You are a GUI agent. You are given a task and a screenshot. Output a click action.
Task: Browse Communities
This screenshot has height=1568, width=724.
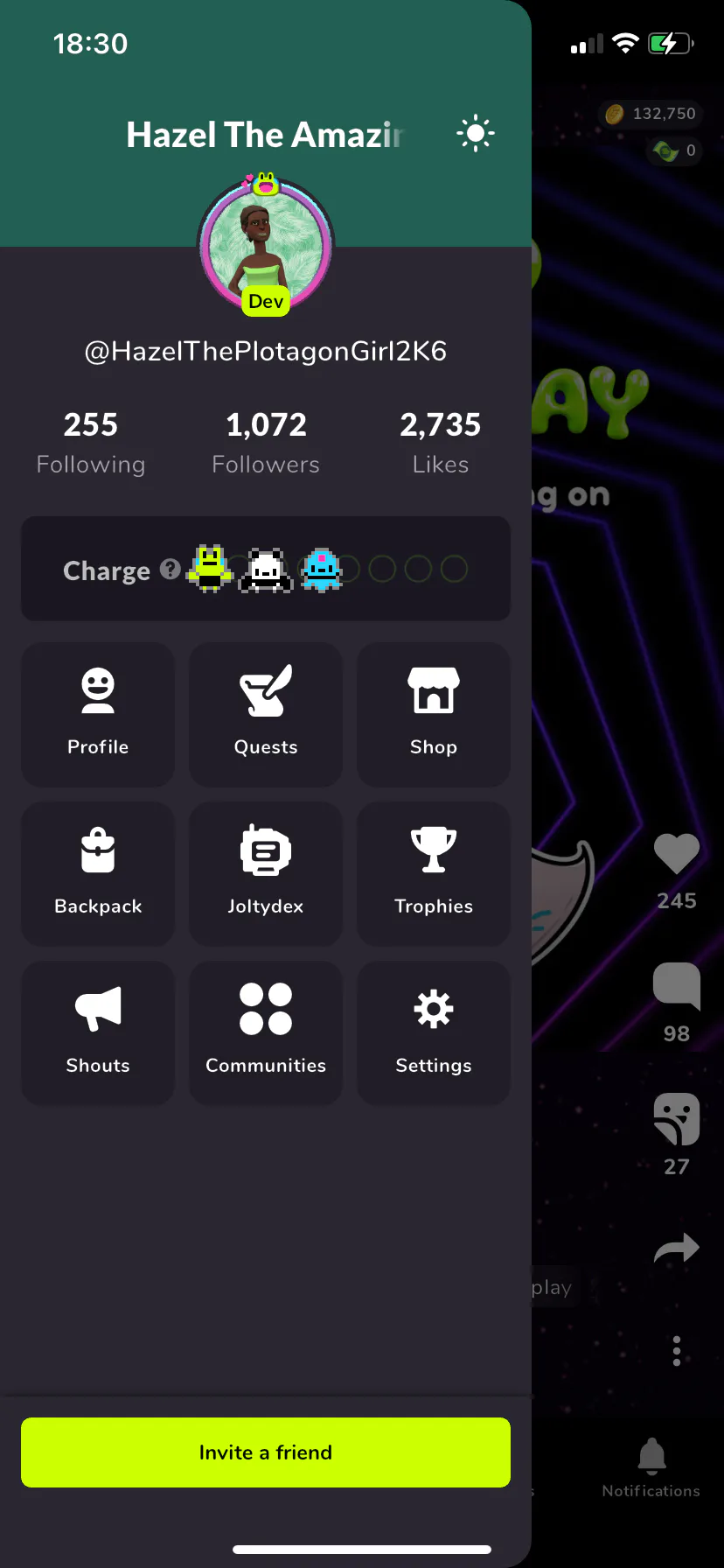(266, 1032)
